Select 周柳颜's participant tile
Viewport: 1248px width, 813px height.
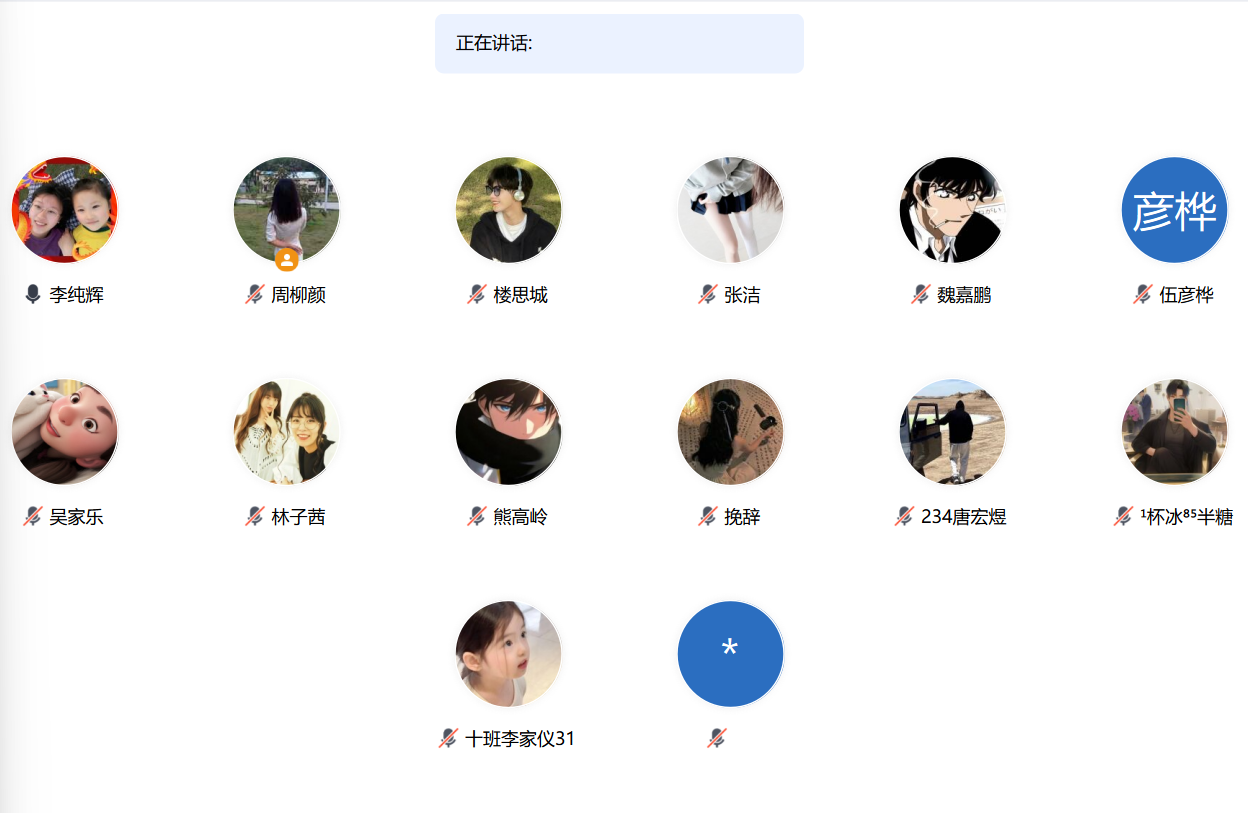[286, 210]
